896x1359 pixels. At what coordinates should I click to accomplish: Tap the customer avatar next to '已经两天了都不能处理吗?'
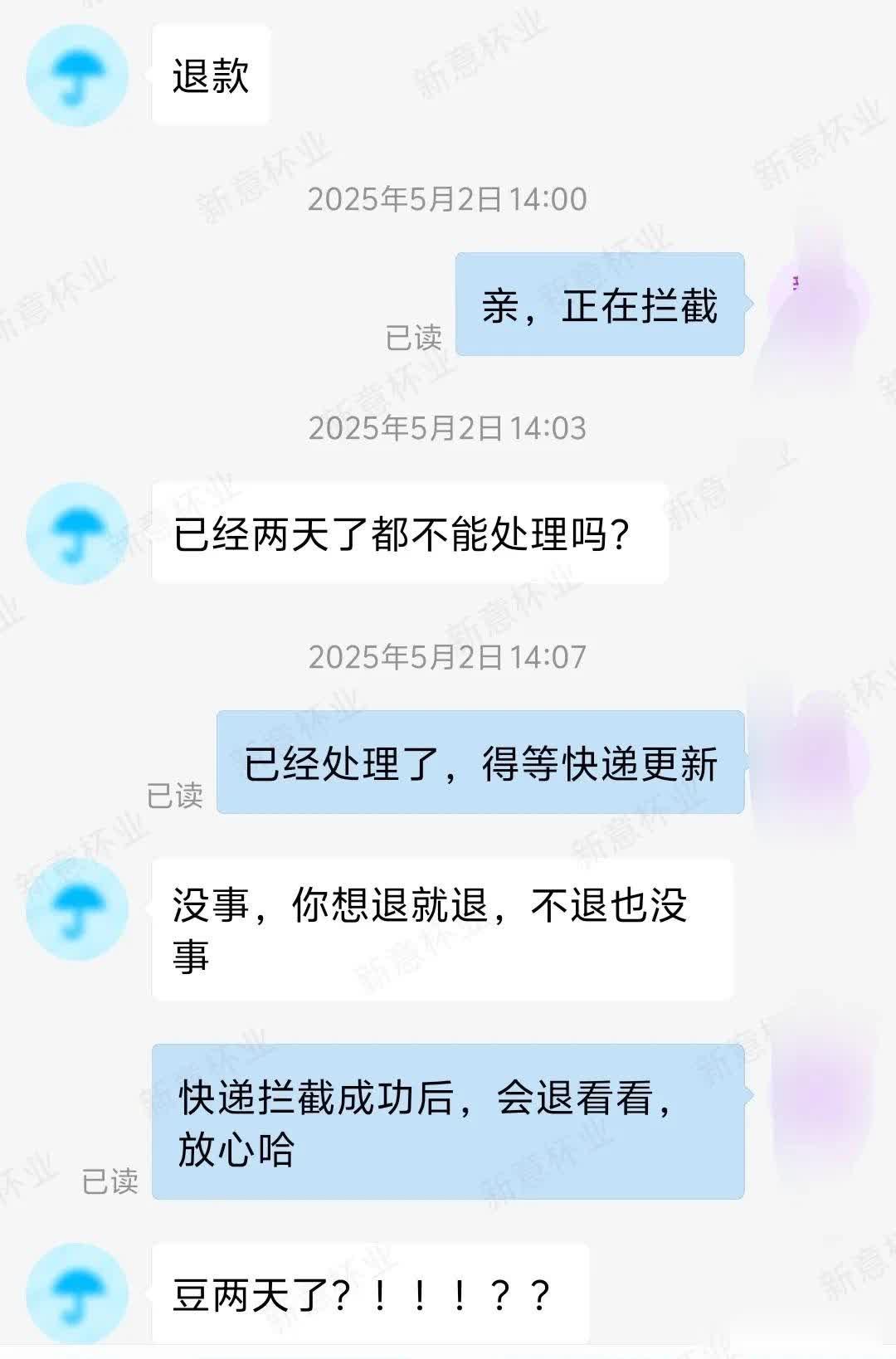click(x=77, y=533)
